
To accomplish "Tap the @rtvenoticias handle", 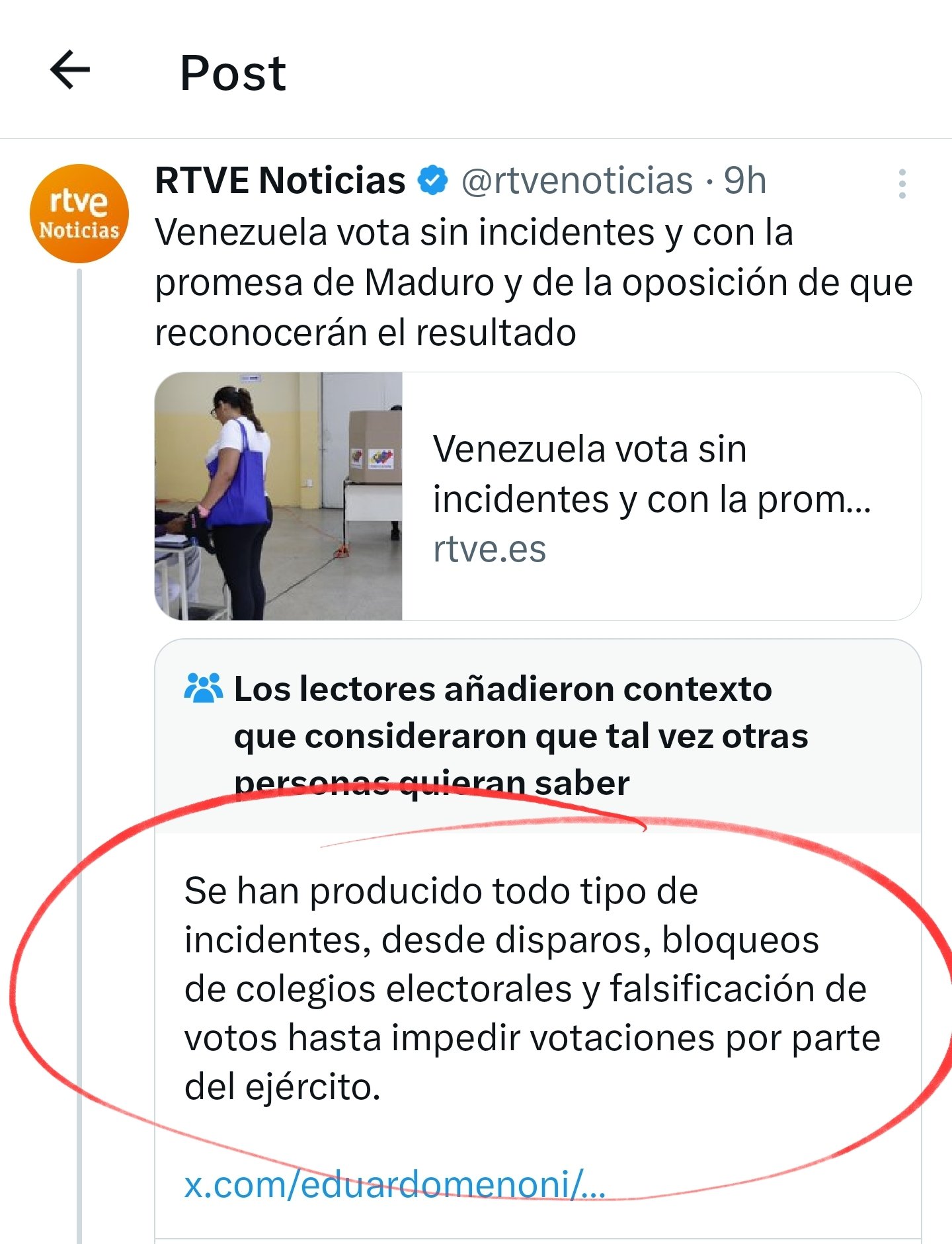I will point(576,181).
